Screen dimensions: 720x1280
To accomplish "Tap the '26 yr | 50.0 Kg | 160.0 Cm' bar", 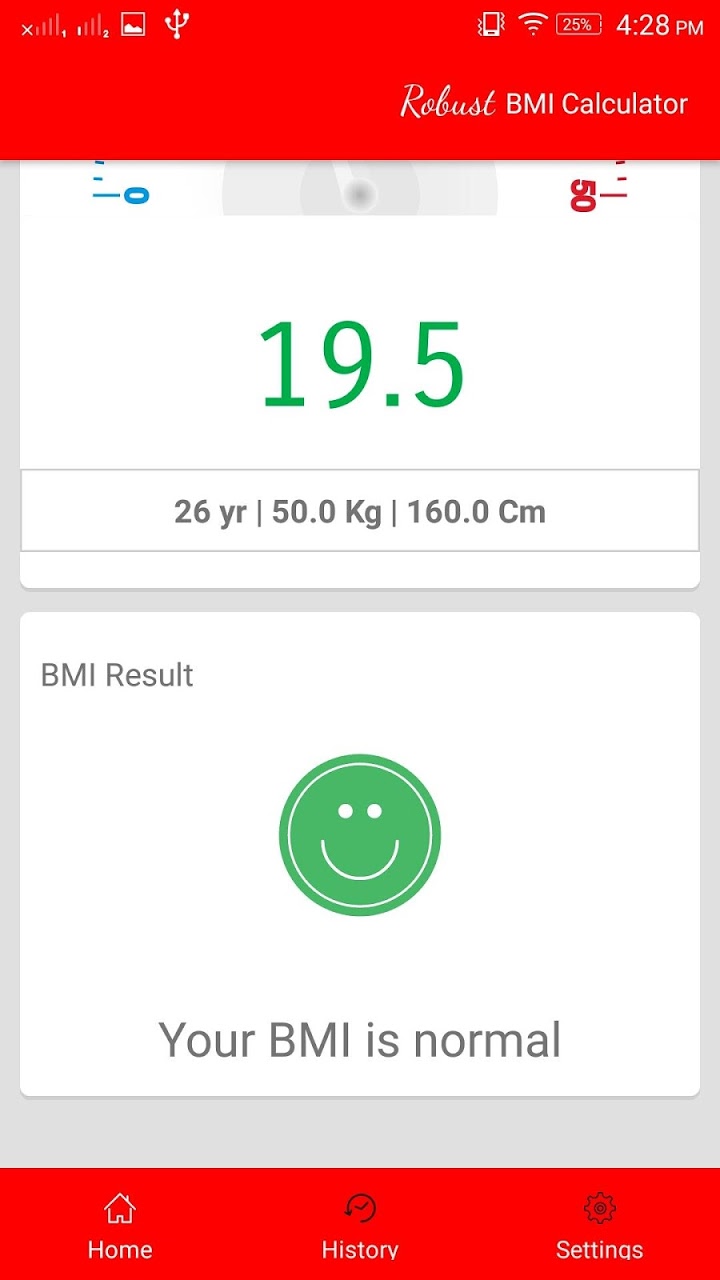I will click(360, 511).
